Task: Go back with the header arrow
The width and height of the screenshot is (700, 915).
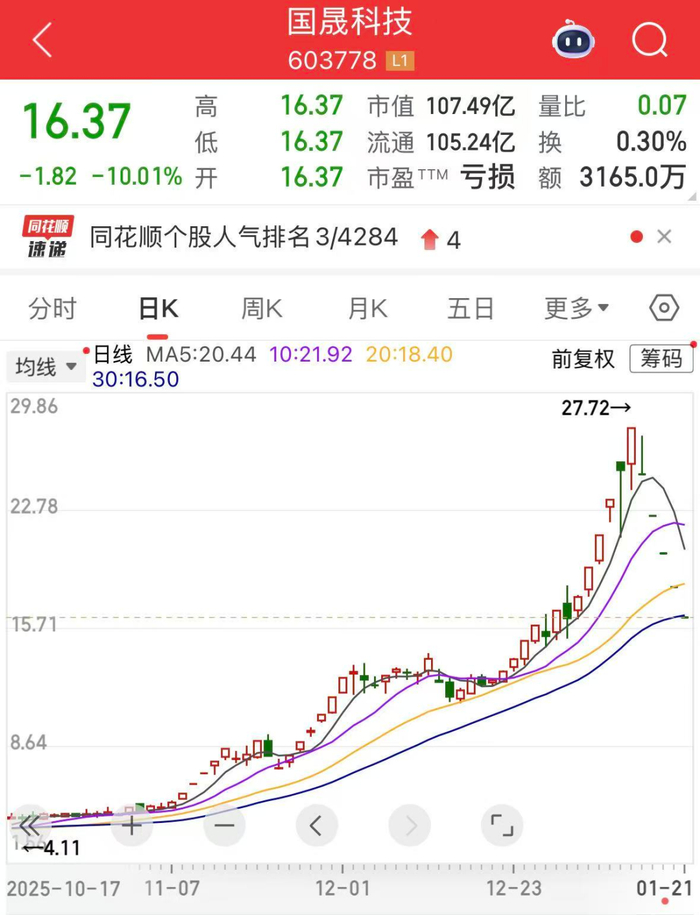Action: [x=42, y=41]
